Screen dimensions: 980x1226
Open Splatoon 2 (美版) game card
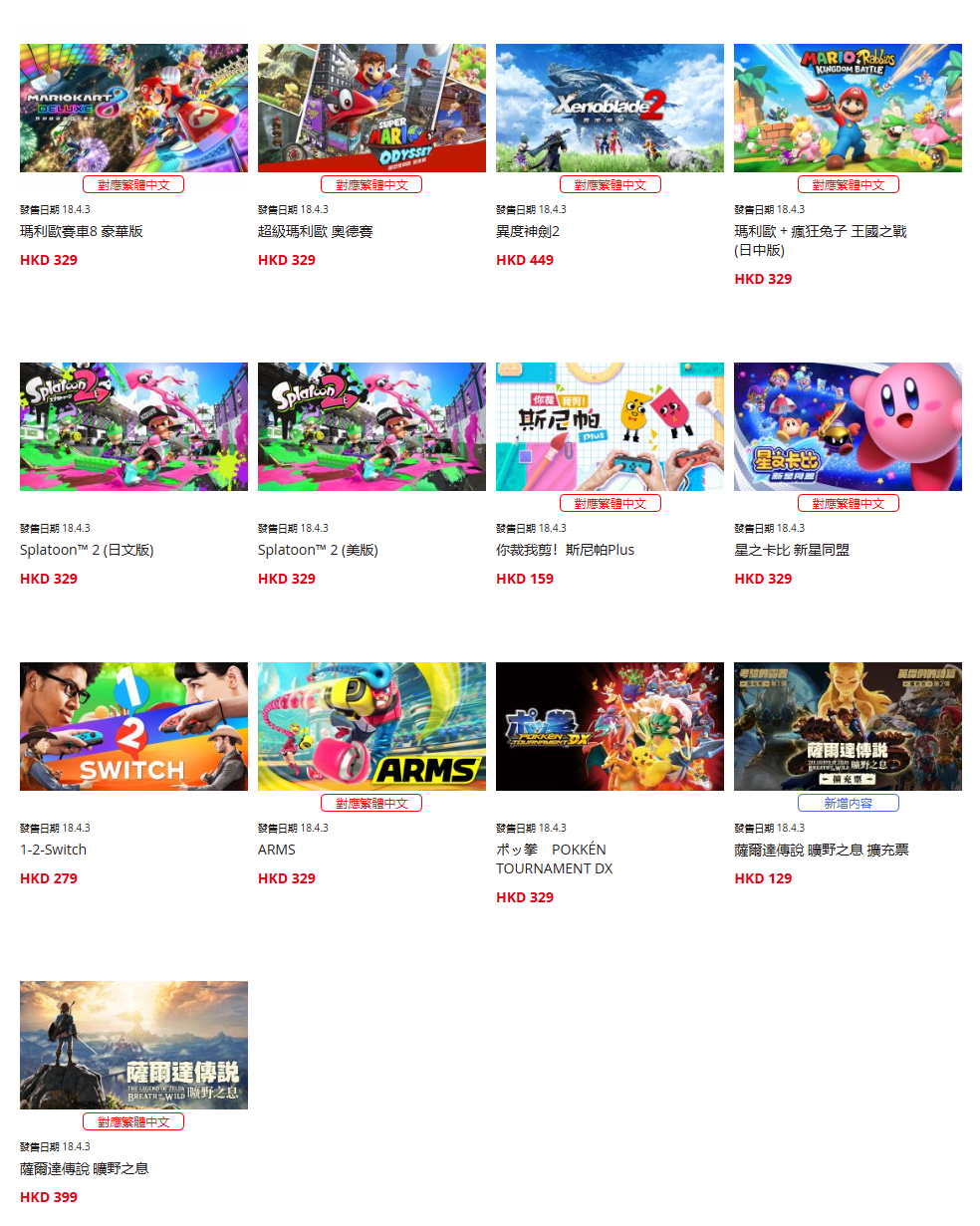click(x=371, y=426)
